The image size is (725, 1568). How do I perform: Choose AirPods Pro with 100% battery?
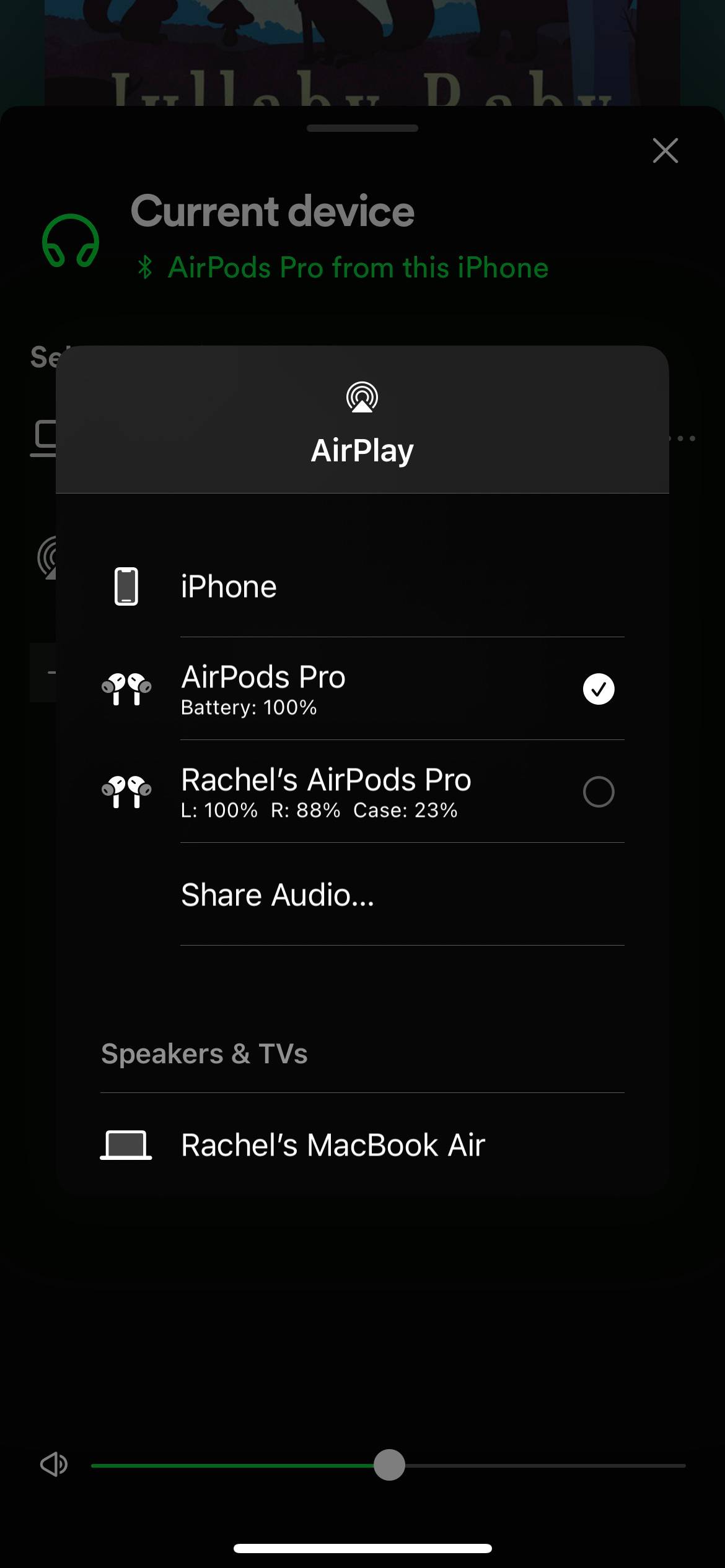pos(263,688)
